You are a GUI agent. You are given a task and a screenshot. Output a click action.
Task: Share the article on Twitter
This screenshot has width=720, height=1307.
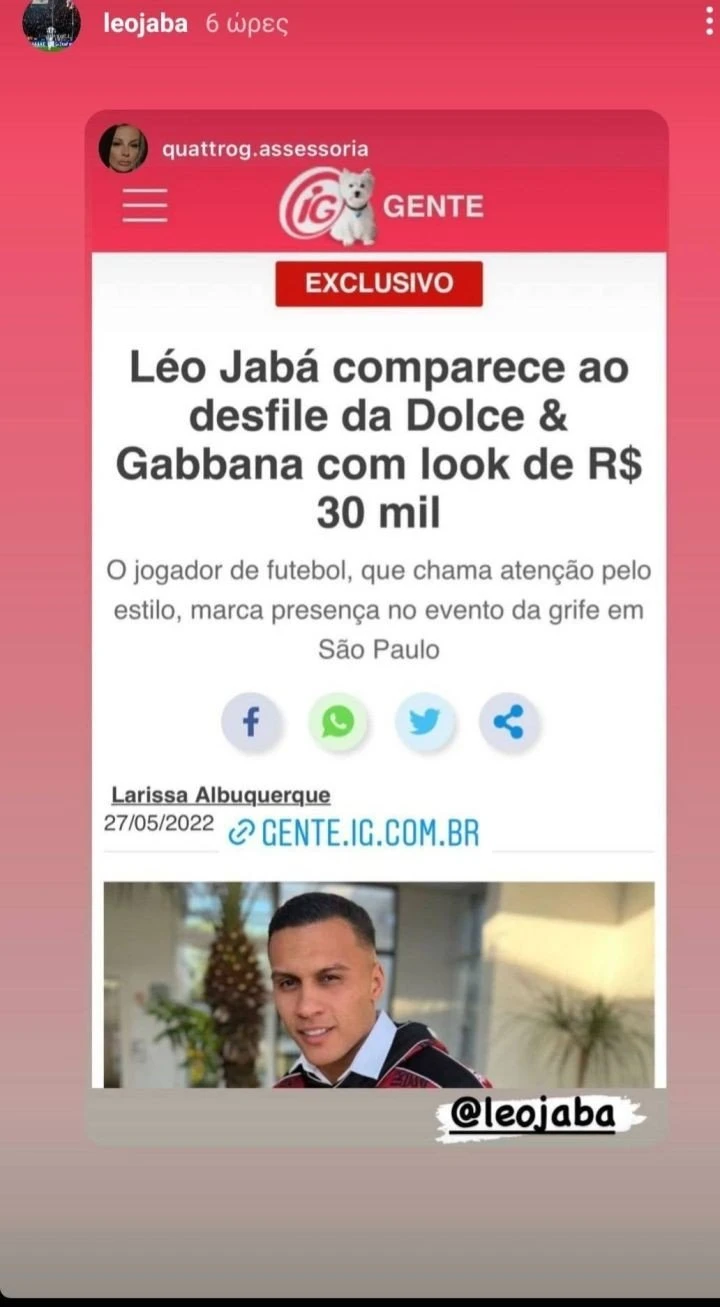click(x=424, y=722)
